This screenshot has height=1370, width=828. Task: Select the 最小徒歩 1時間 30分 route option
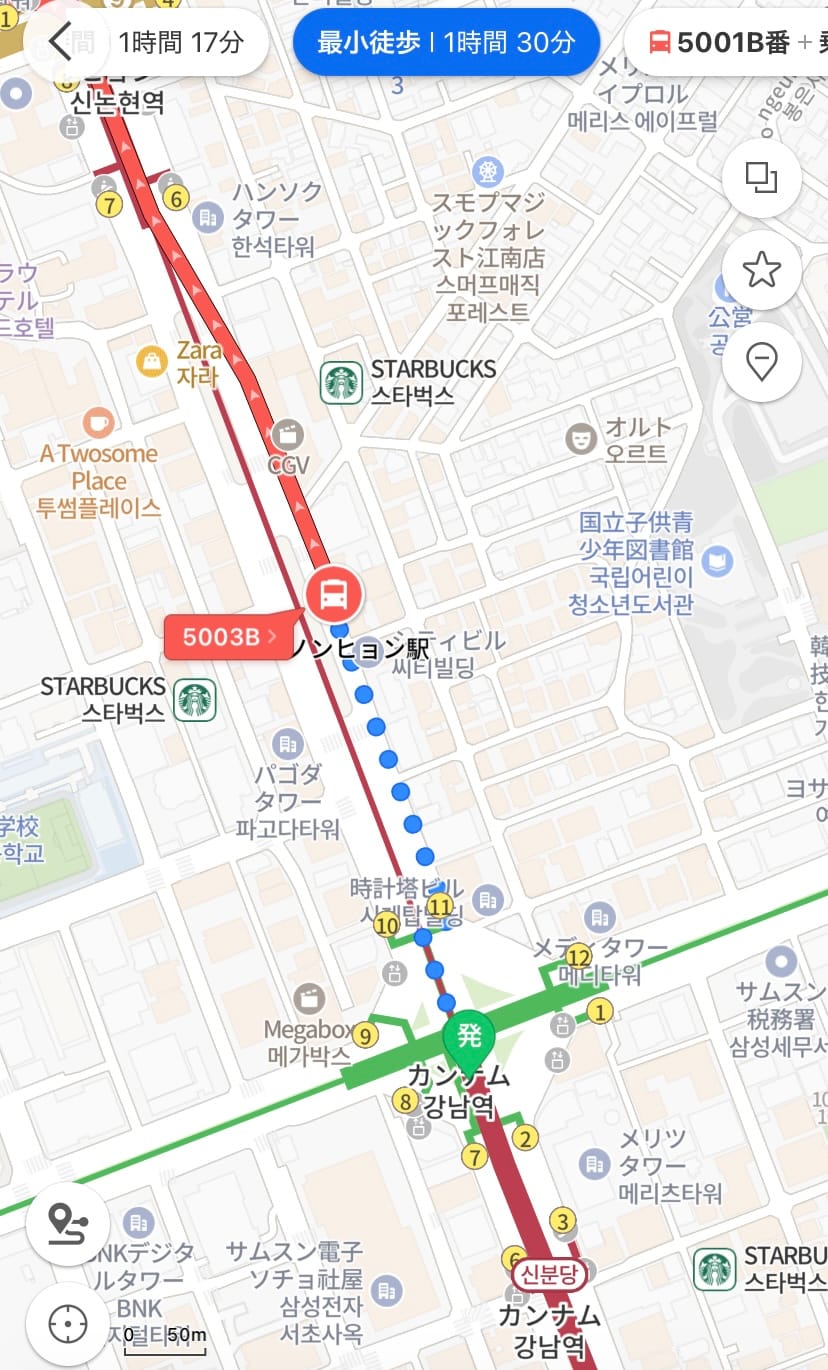click(446, 42)
